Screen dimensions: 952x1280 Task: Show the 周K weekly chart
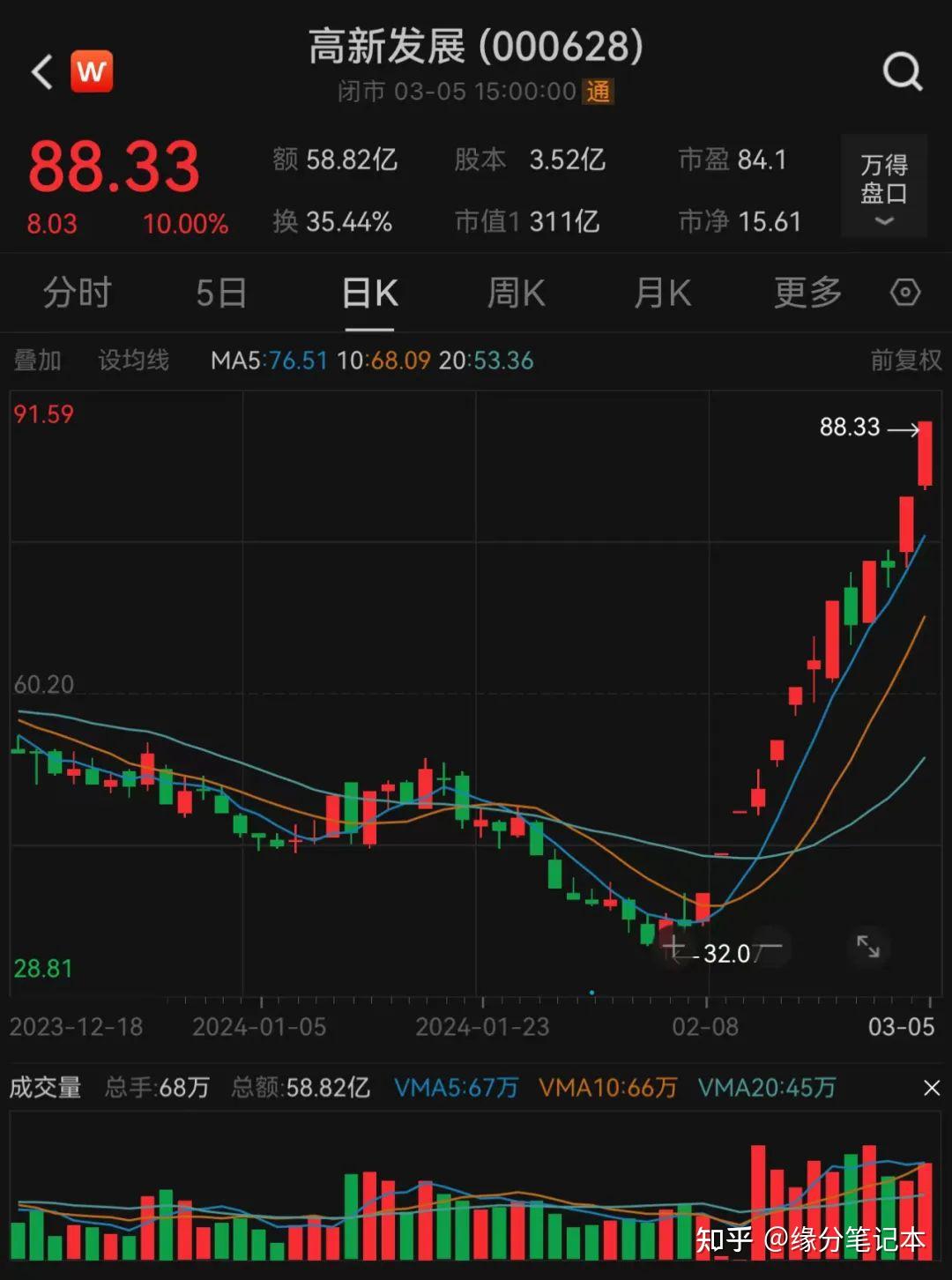[x=516, y=293]
